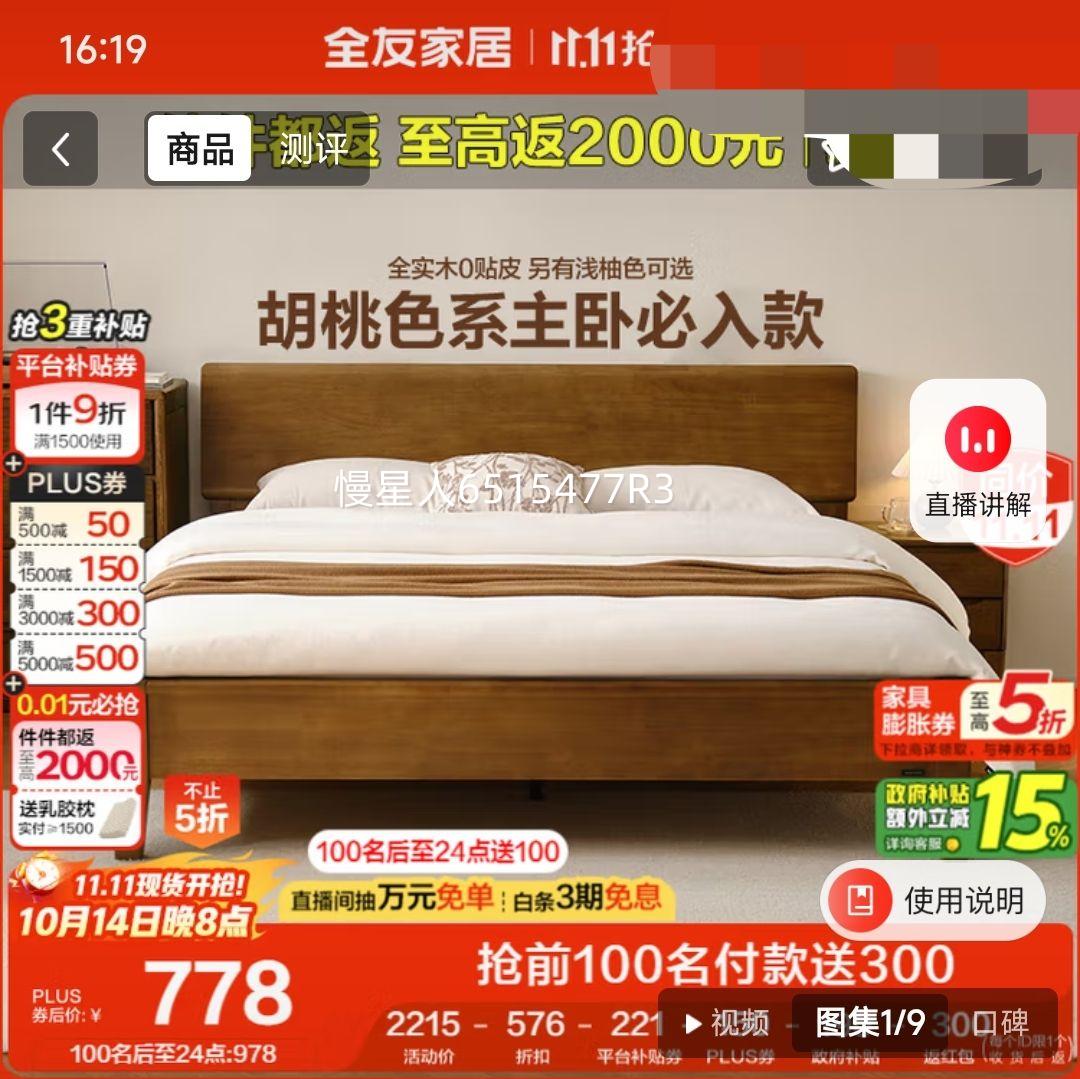The image size is (1080, 1079).
Task: Go back using the arrow button
Action: (x=60, y=149)
